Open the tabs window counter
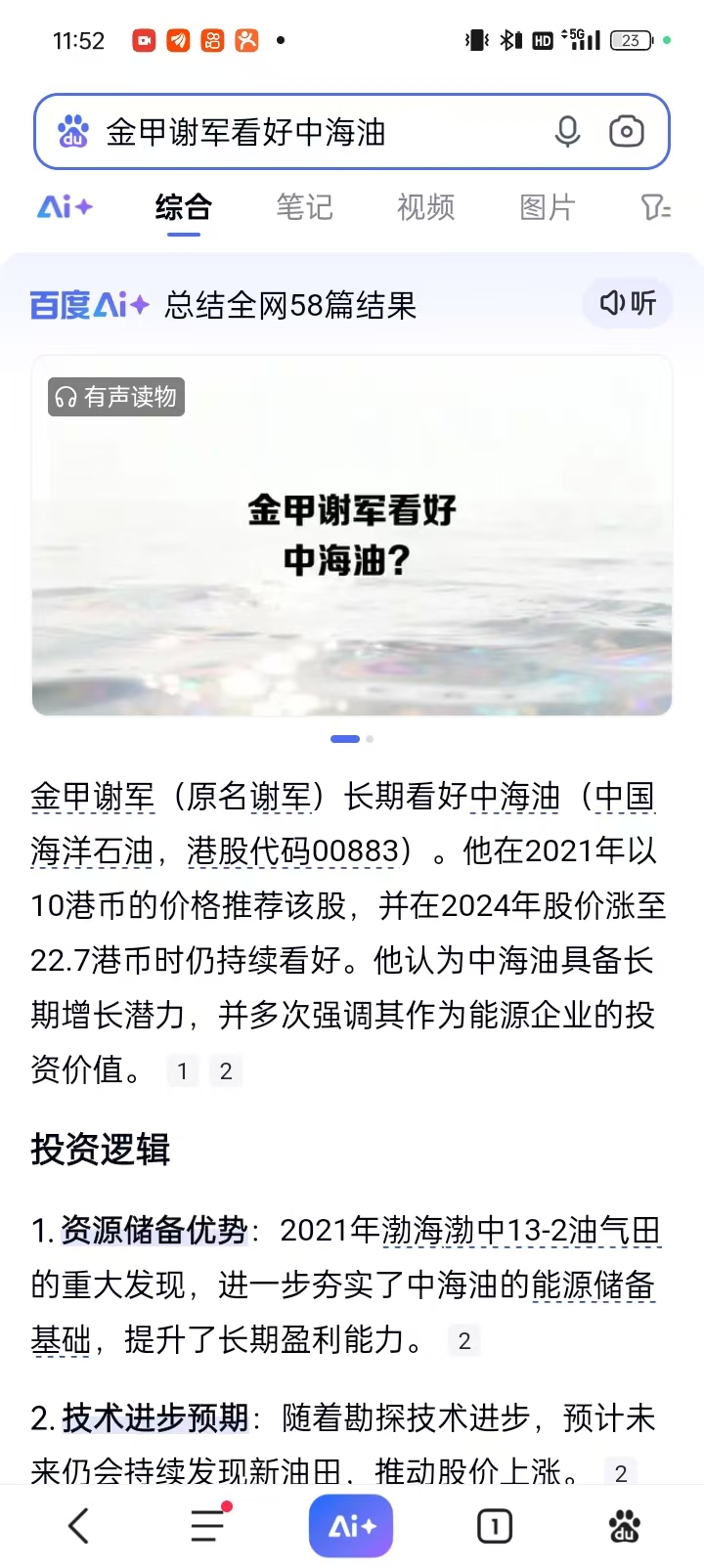Viewport: 704px width, 1568px height. [x=495, y=1525]
